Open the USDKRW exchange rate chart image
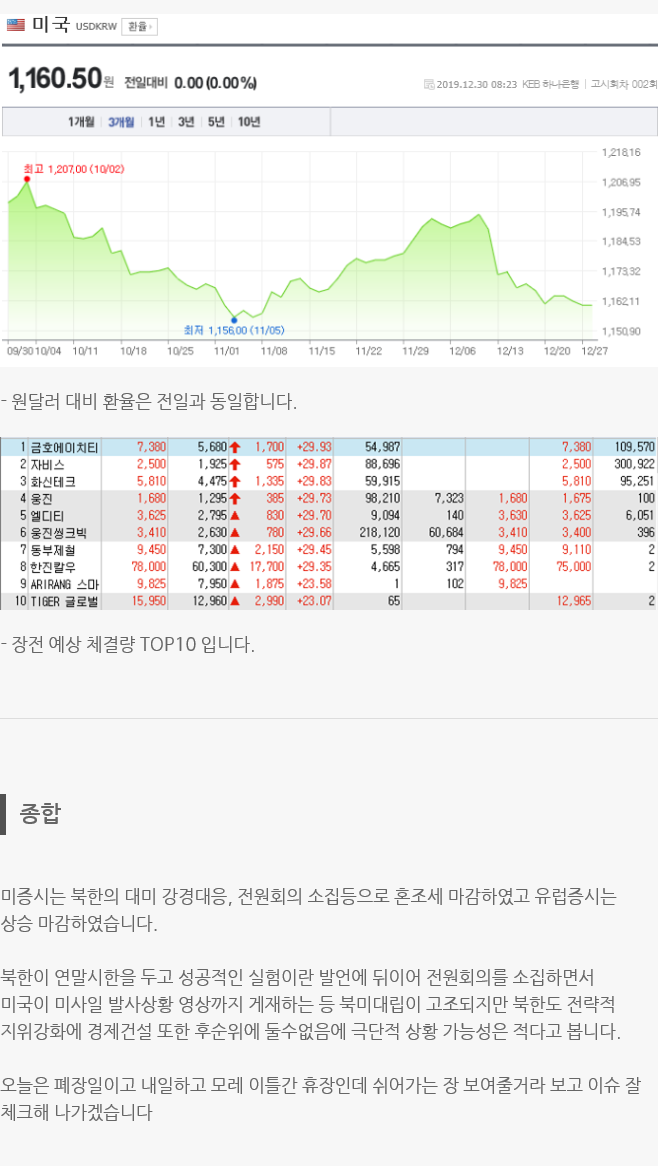 coord(328,190)
